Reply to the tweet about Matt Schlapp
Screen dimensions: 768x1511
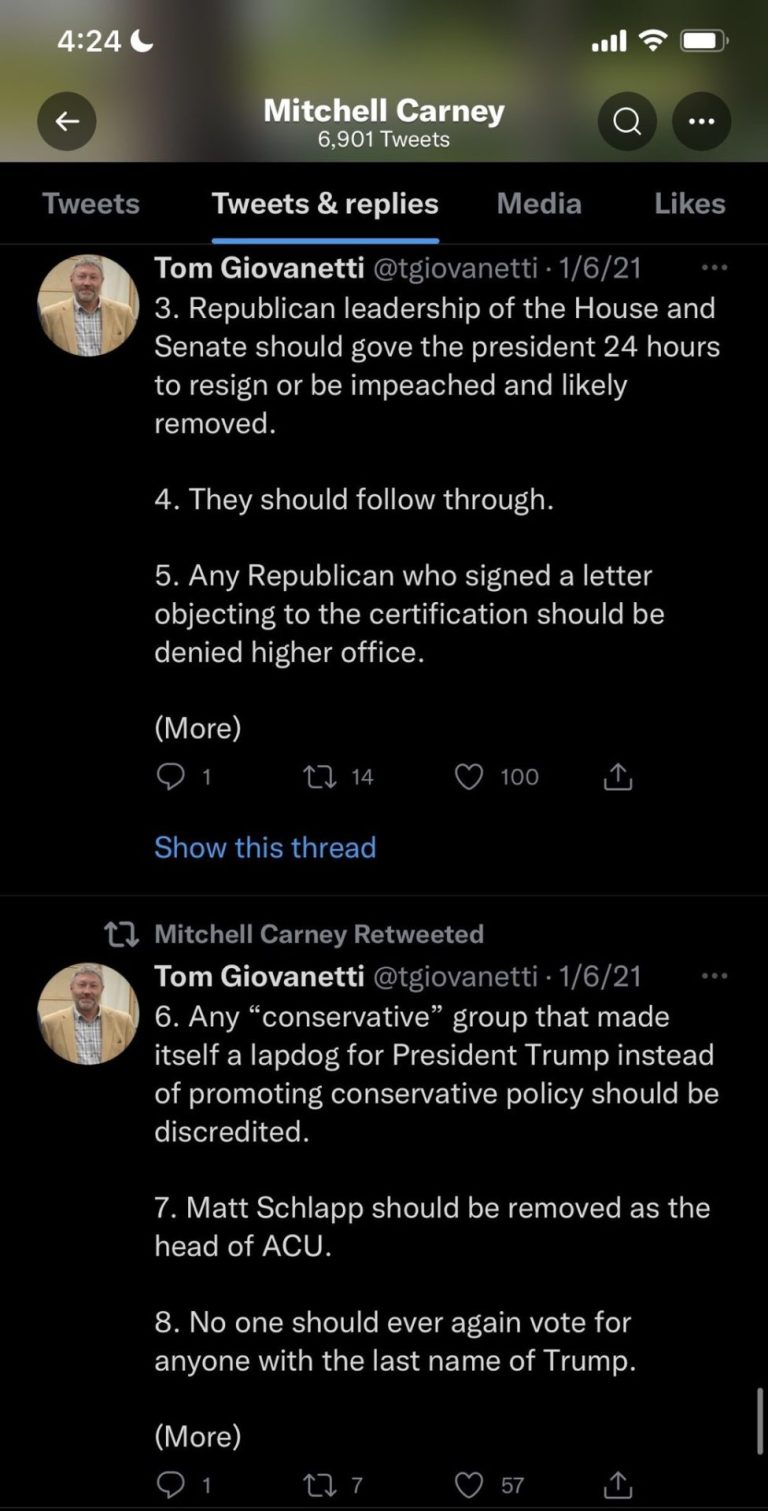click(x=172, y=1485)
